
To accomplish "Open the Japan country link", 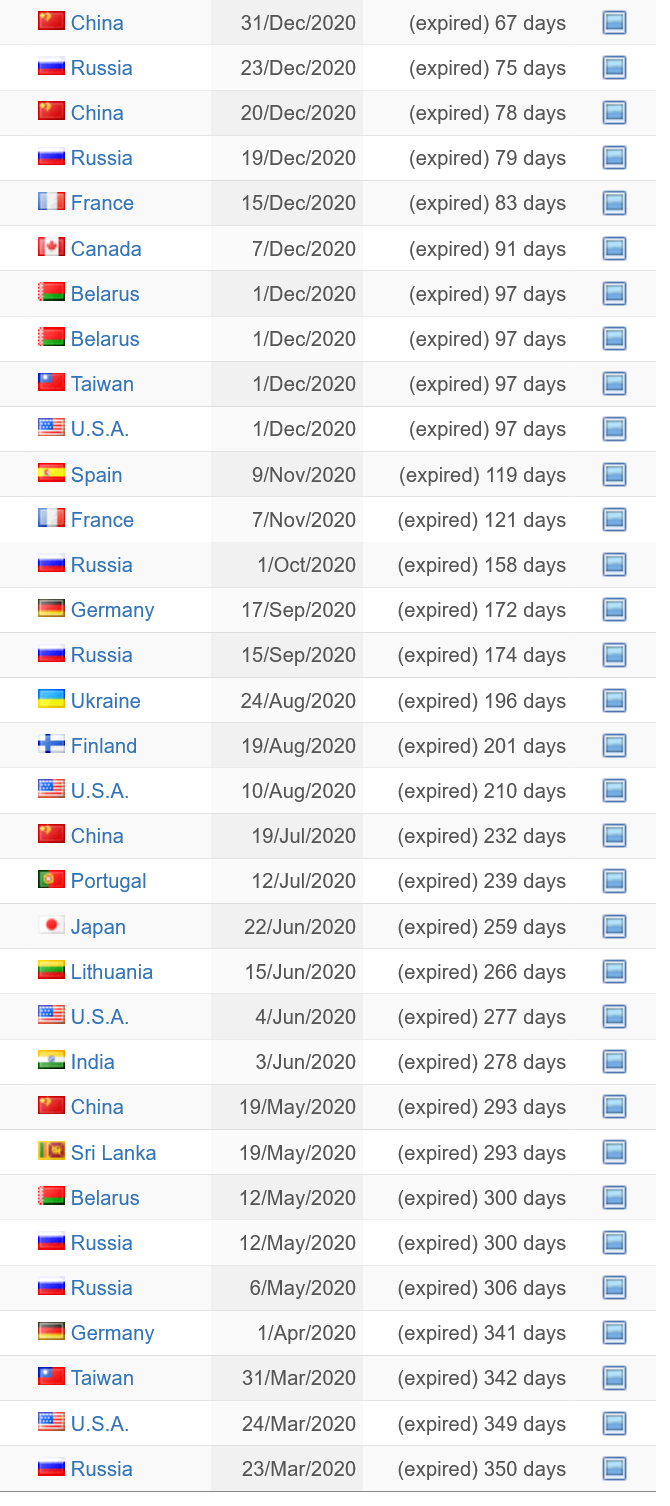I will pos(98,927).
